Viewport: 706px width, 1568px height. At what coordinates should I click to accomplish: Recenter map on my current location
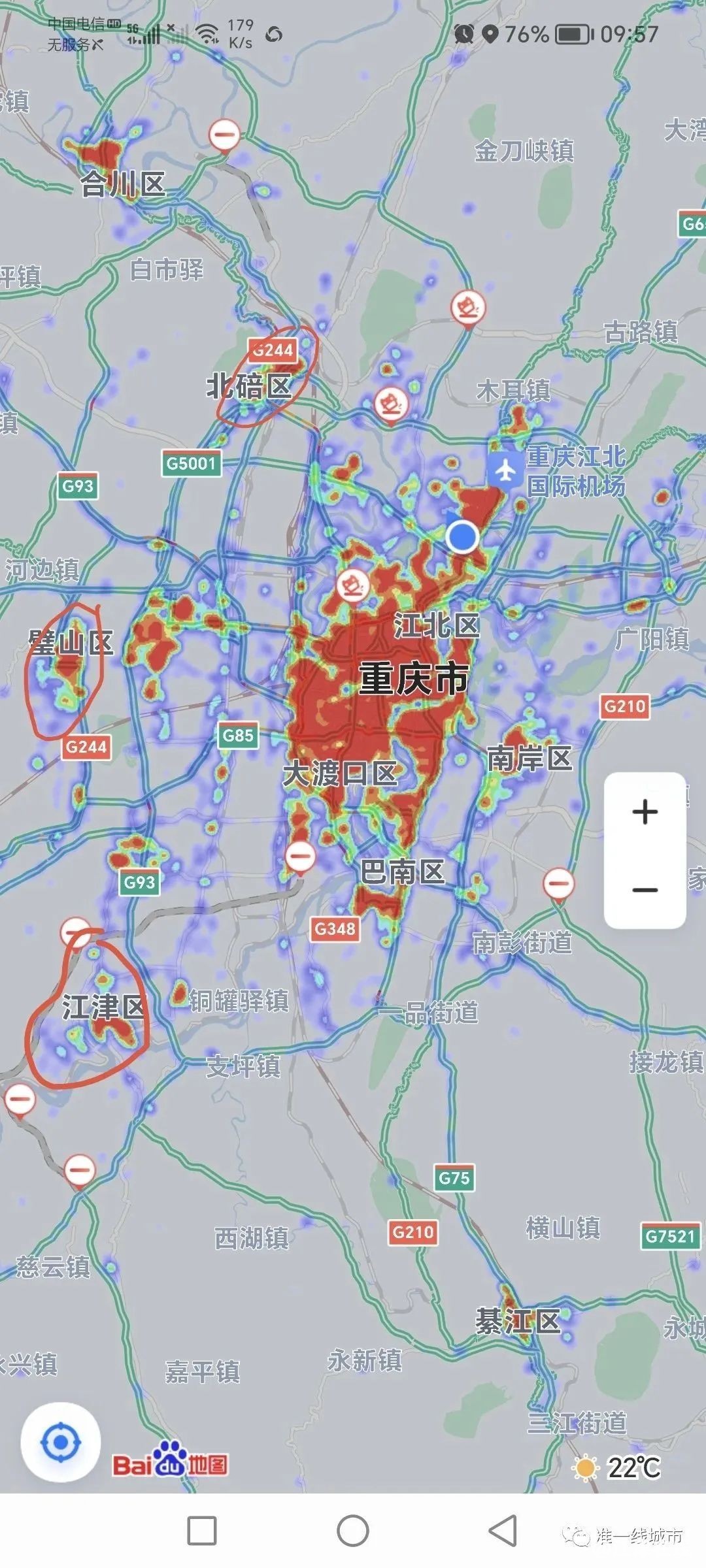(61, 1442)
